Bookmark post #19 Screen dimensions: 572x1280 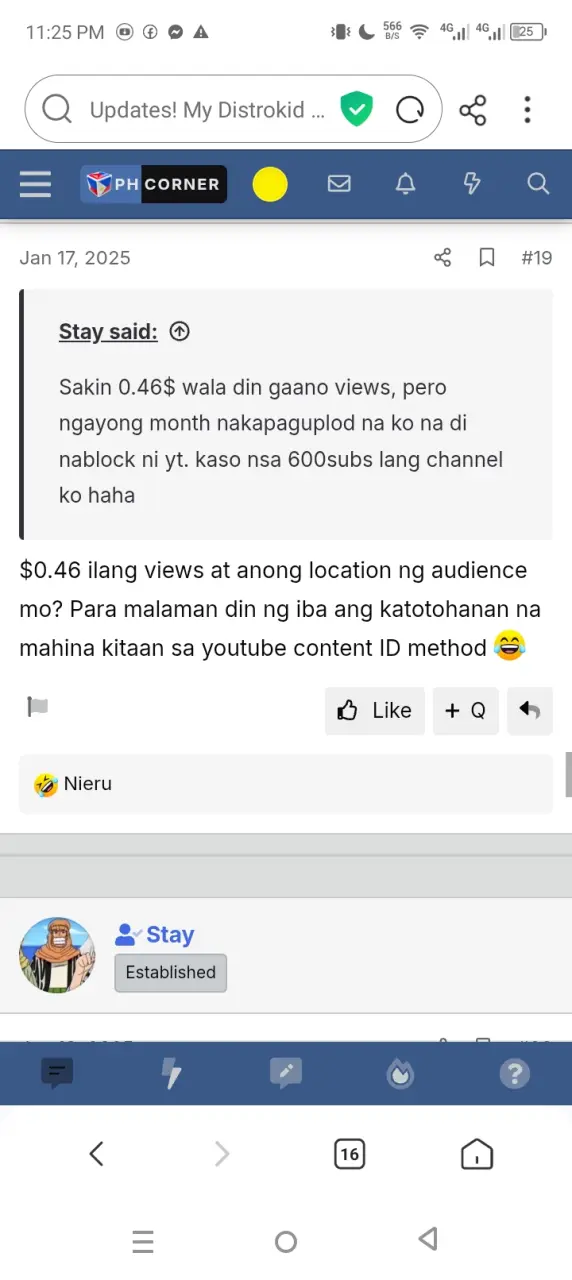487,258
